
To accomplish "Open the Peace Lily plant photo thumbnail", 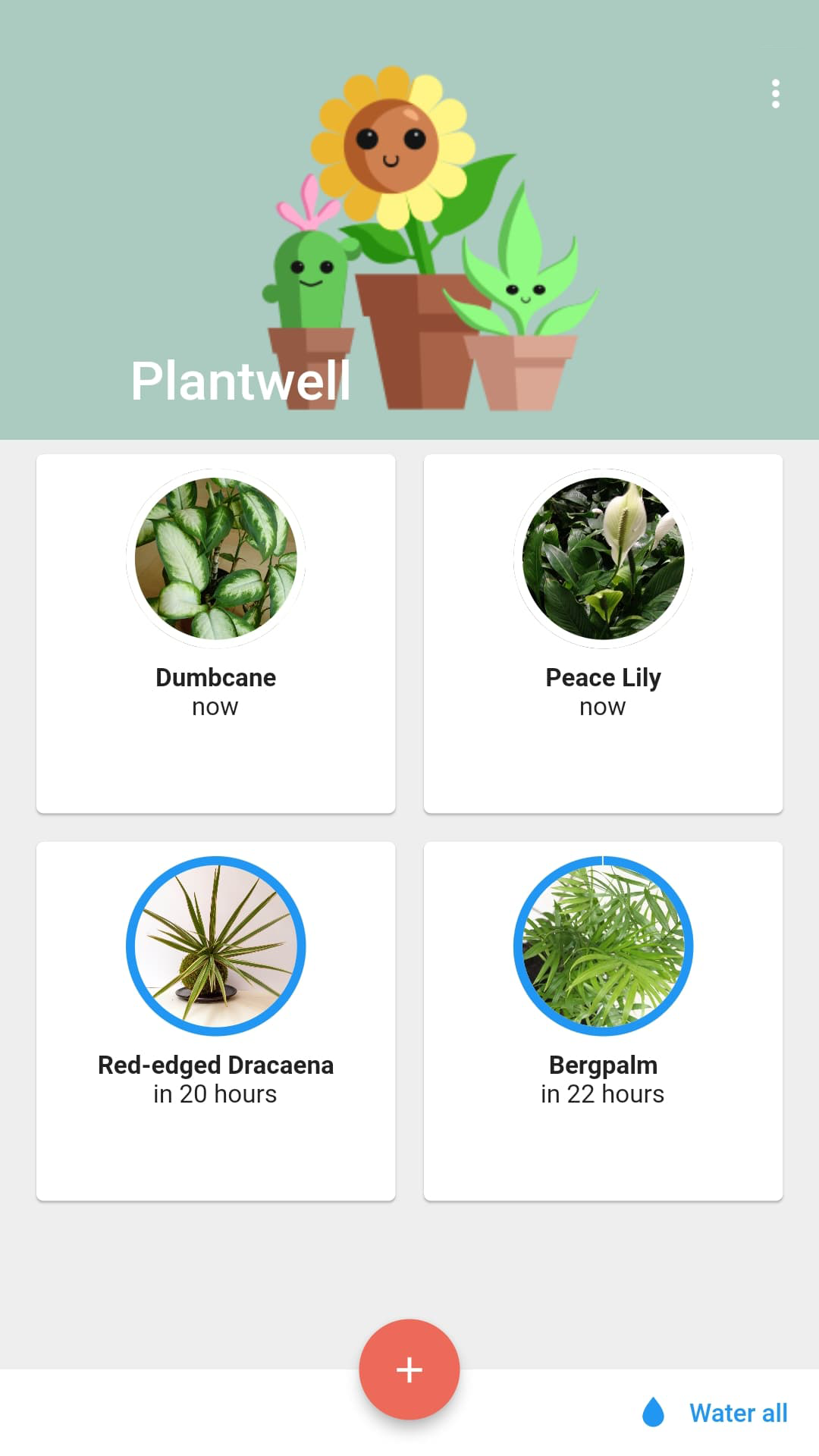I will pos(603,558).
